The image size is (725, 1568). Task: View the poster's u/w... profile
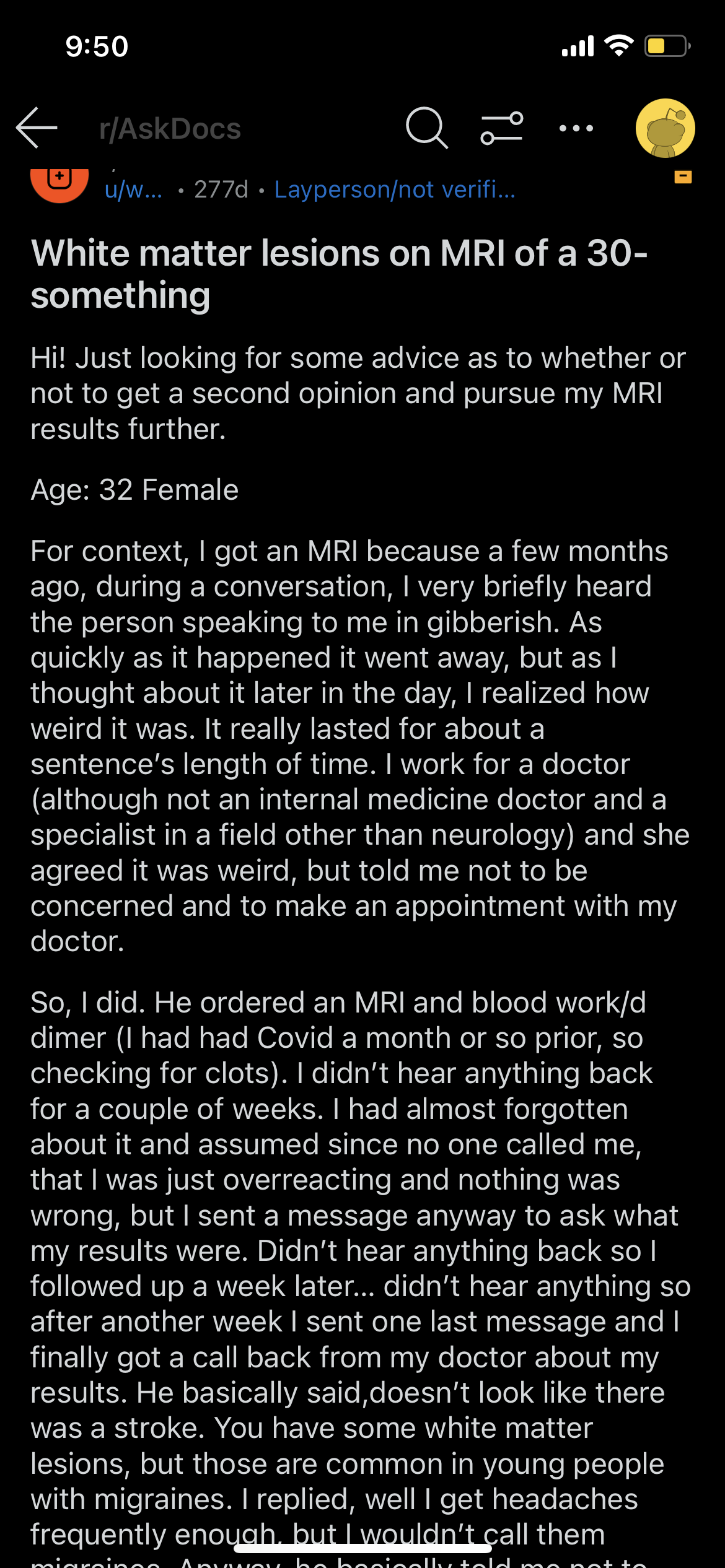(x=133, y=189)
